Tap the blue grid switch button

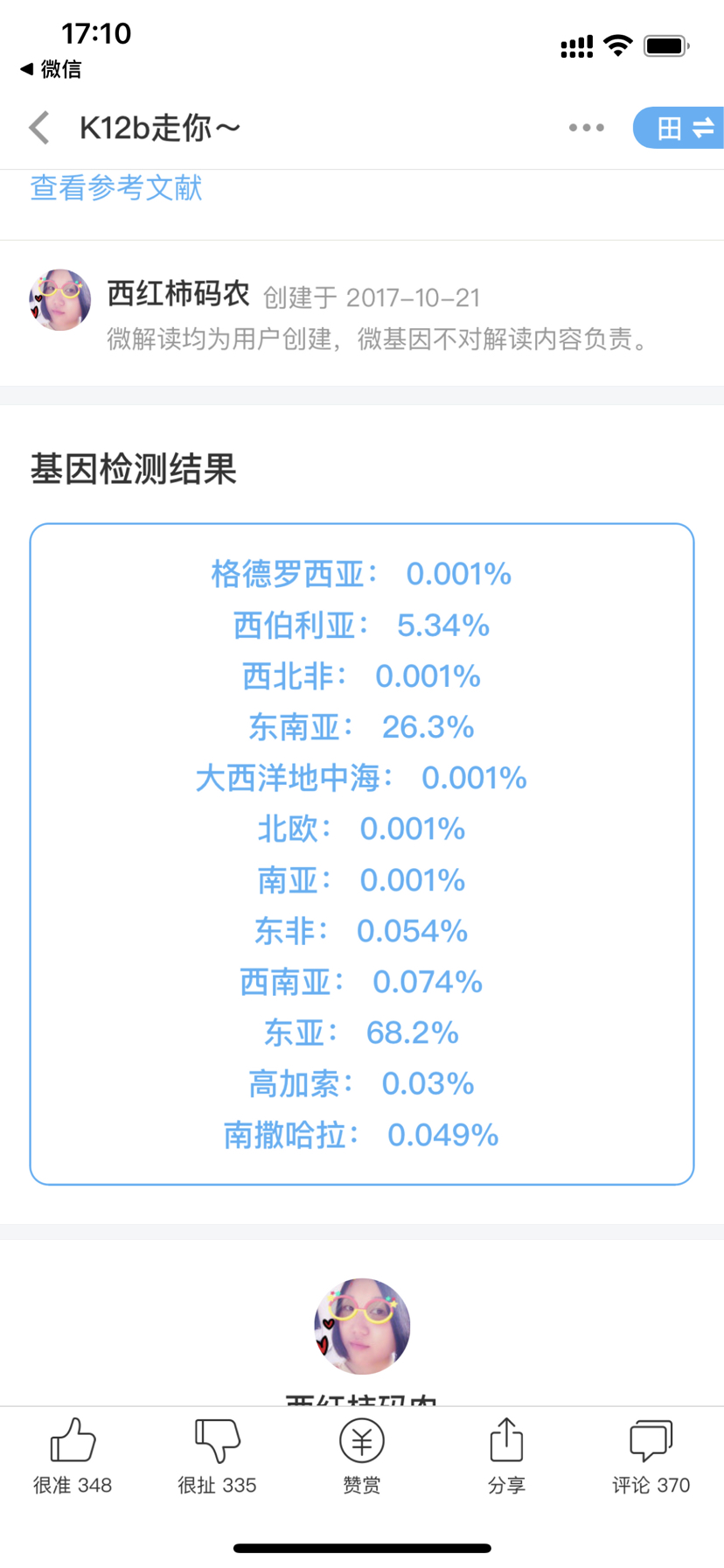(679, 128)
